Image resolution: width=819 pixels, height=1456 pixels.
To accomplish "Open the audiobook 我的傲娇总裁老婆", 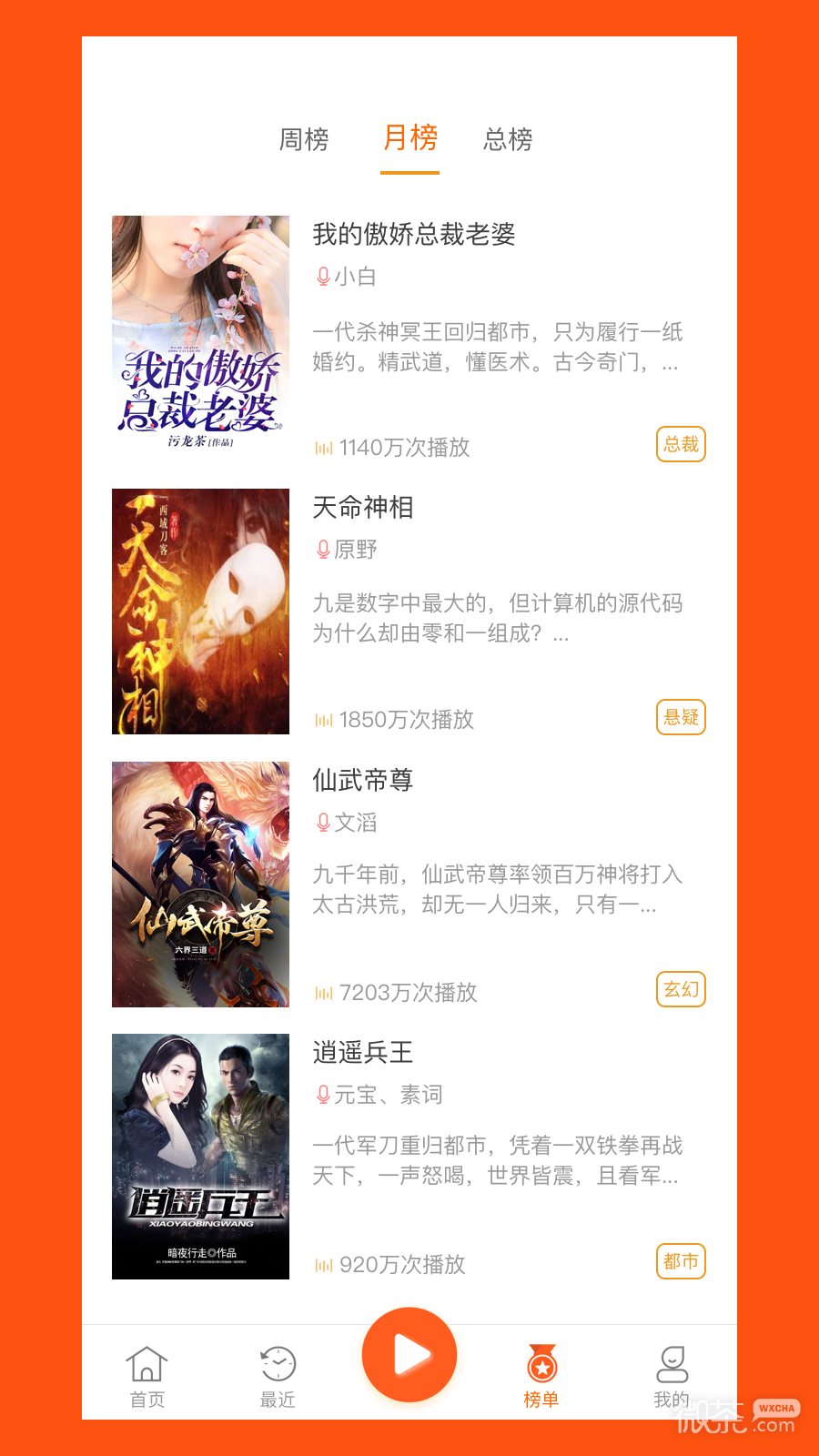I will (414, 235).
